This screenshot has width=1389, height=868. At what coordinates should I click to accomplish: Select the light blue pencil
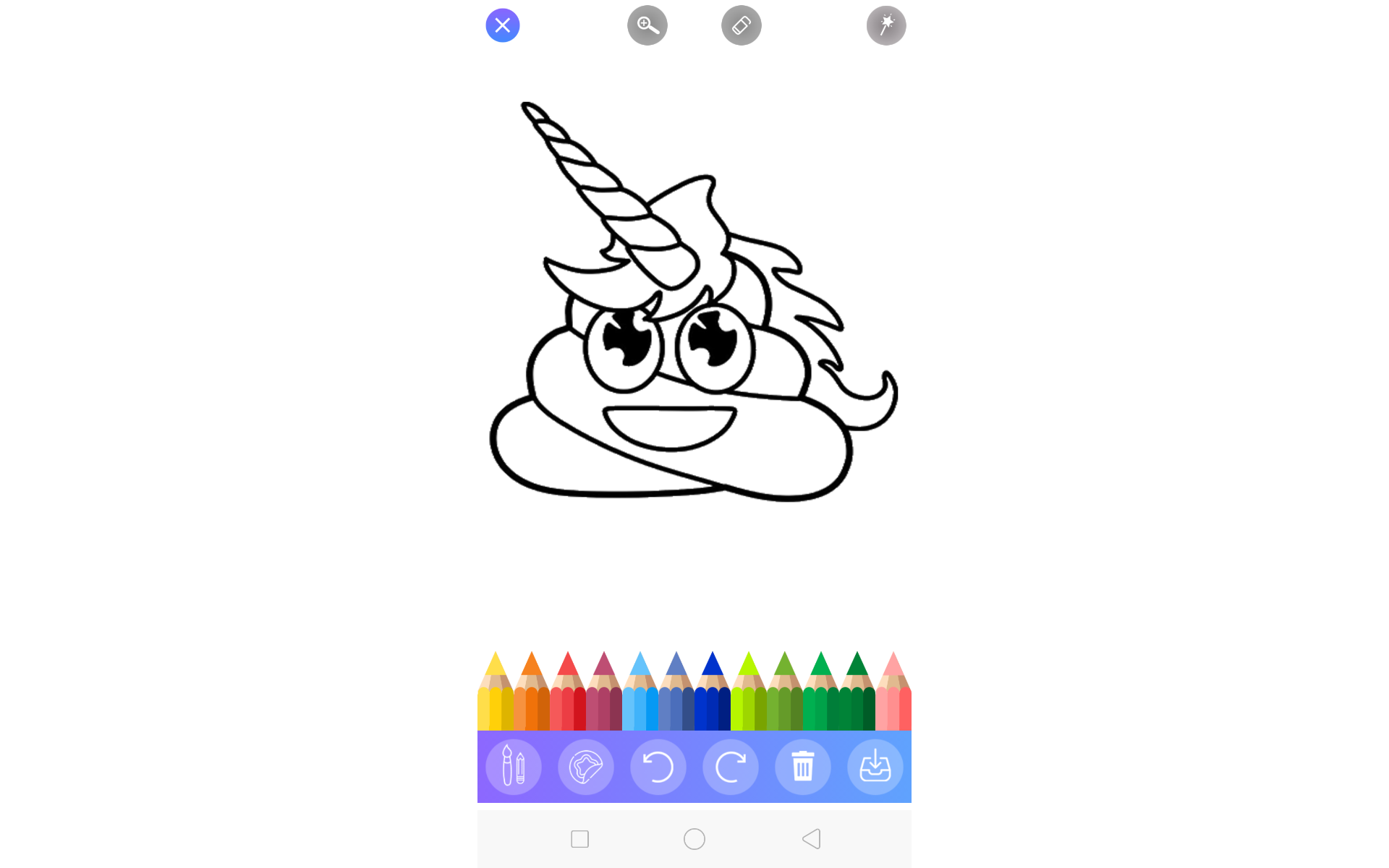(640, 691)
